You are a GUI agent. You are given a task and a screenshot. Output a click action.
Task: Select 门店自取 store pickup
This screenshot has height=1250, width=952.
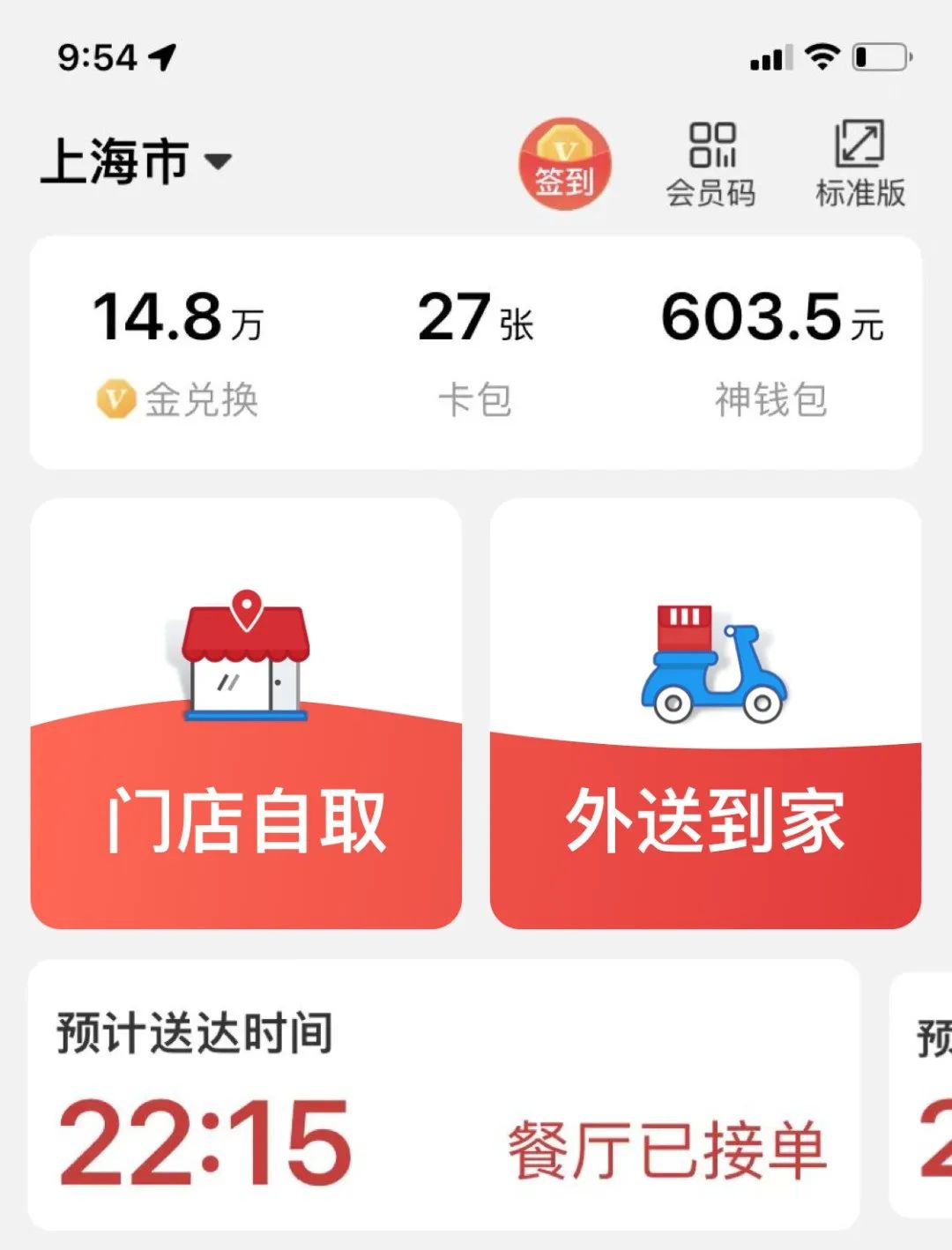pos(246,714)
